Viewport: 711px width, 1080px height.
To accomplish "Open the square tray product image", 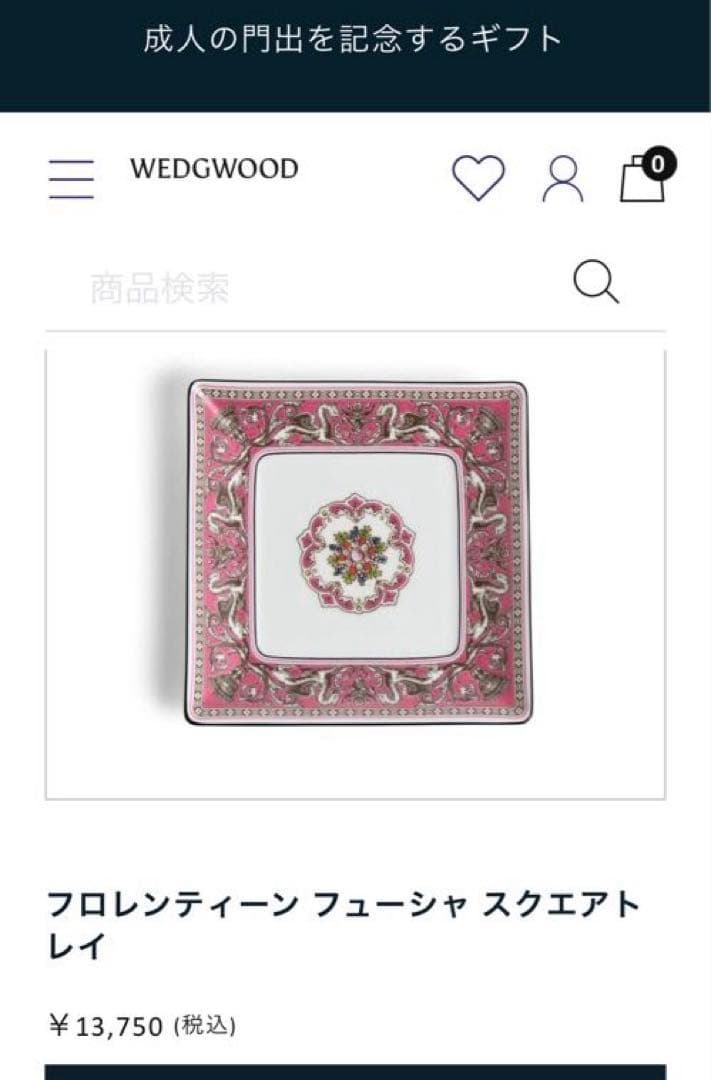I will tap(356, 550).
